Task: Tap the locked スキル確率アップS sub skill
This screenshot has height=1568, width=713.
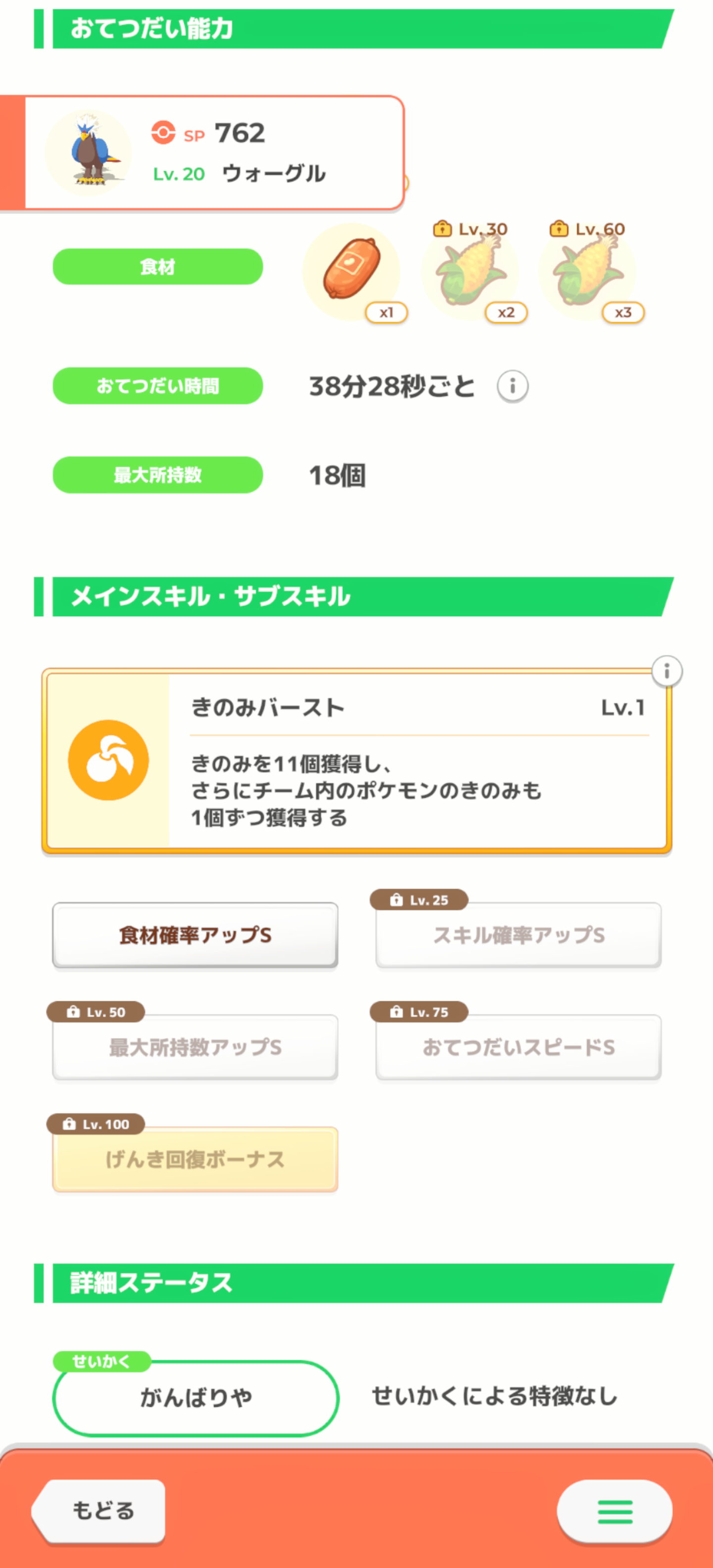Action: (x=518, y=935)
